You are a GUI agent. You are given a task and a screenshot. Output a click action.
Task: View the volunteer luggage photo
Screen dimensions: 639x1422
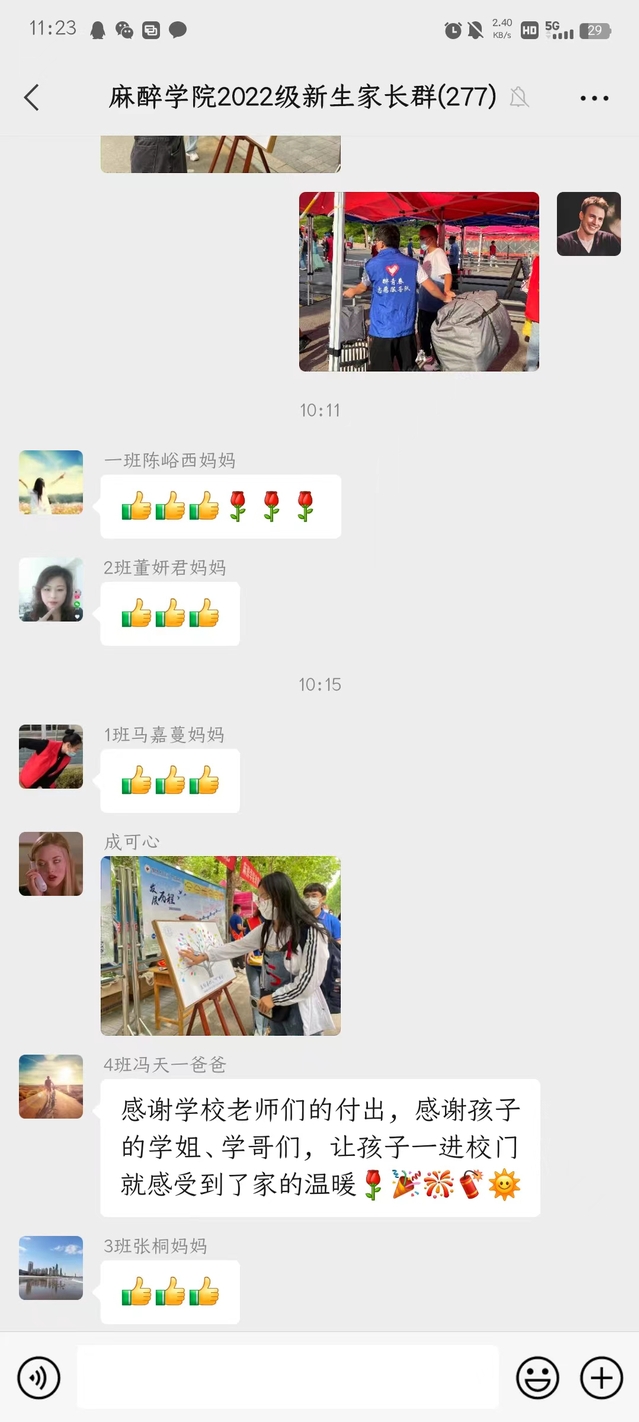(419, 282)
